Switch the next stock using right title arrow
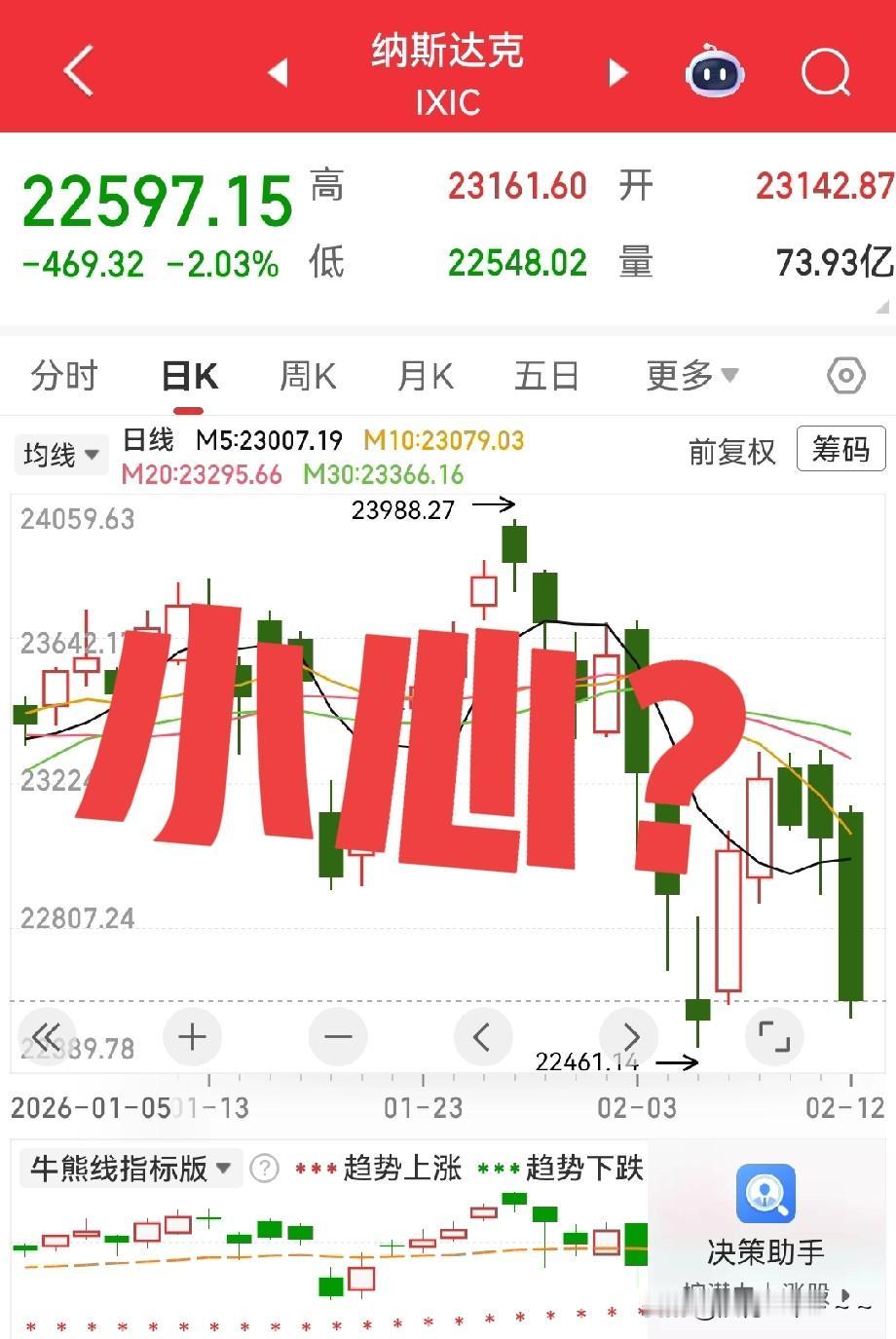896x1339 pixels. click(x=617, y=73)
